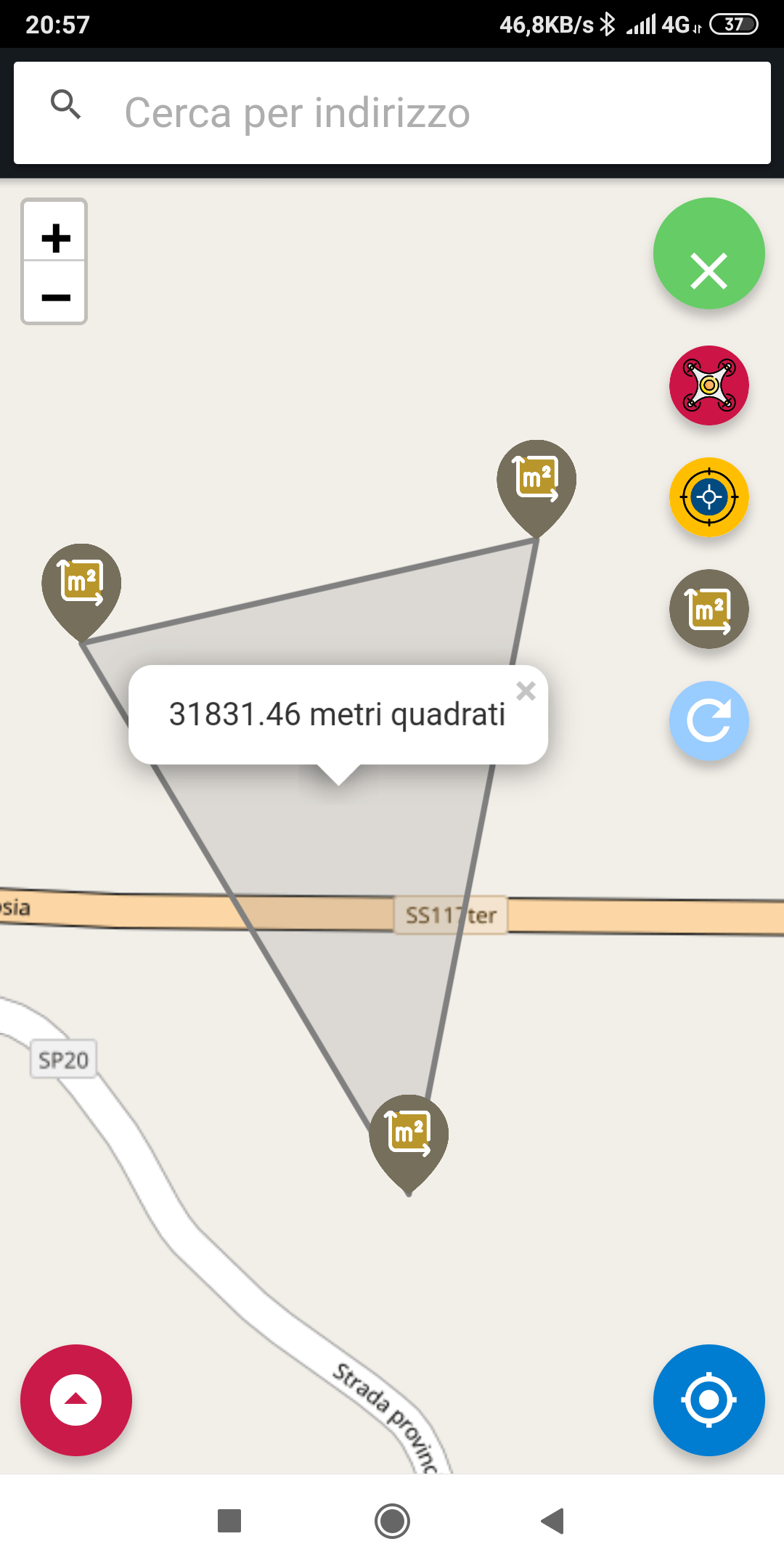Expand the red bottom panel arrow button
This screenshot has width=784, height=1568.
76,1400
